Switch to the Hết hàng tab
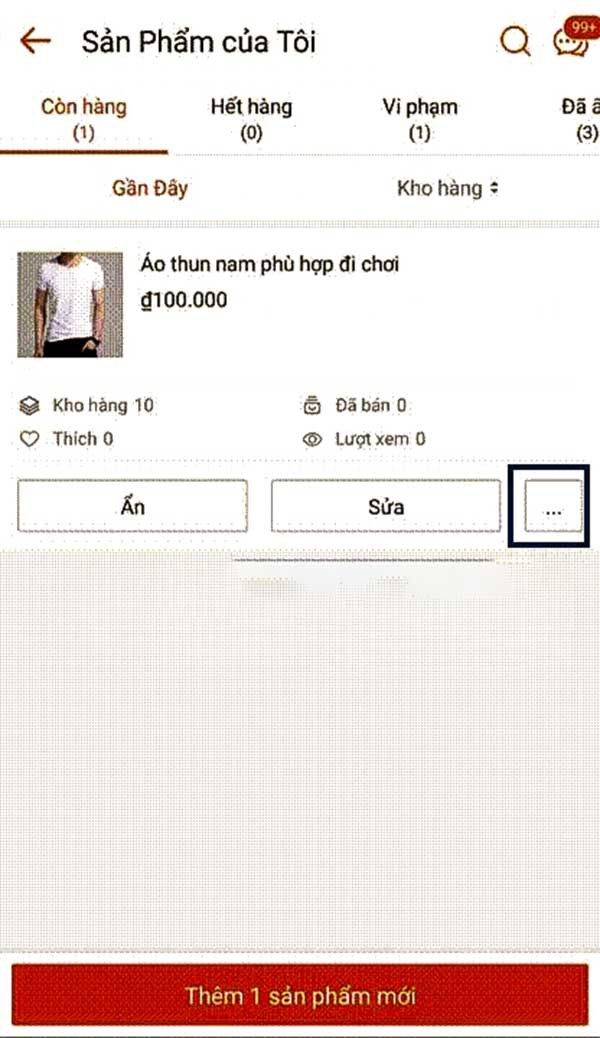 pyautogui.click(x=251, y=118)
